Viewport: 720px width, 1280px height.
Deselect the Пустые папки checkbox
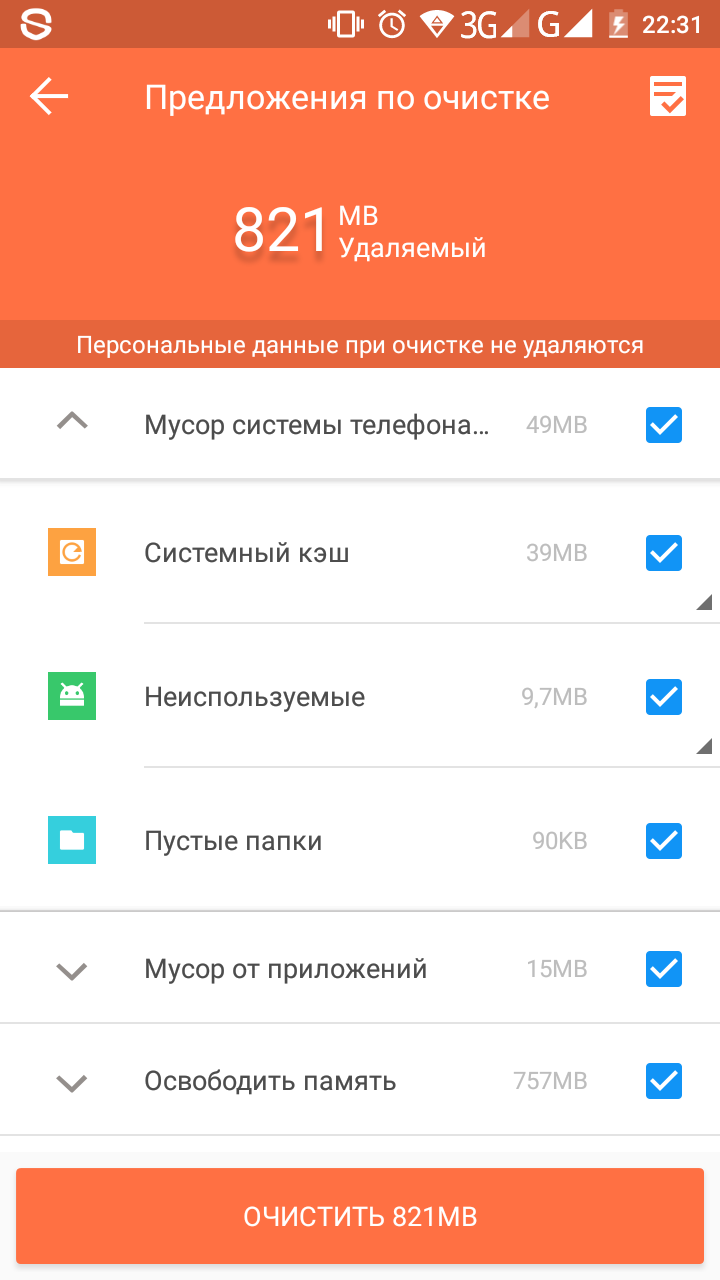pyautogui.click(x=664, y=841)
